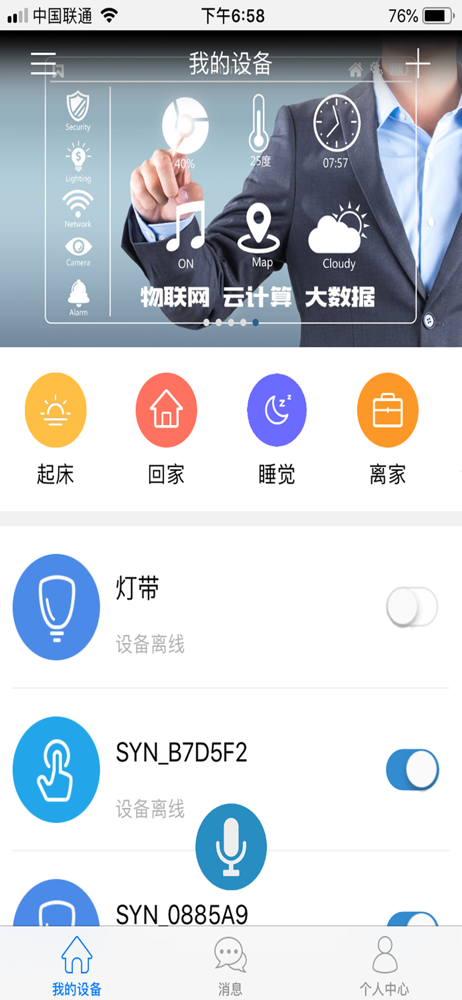Toggle the SYN_0885A9 switch
462x1000 pixels.
412,918
